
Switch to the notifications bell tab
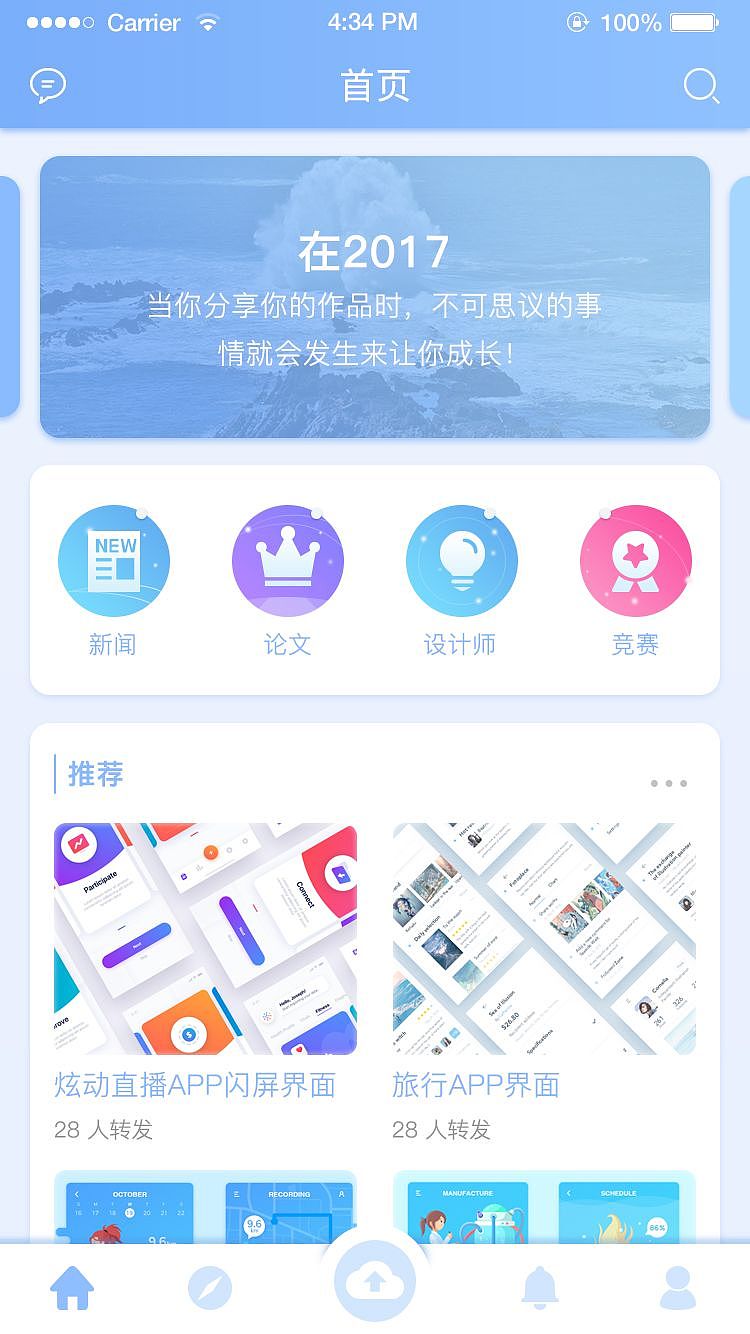[540, 1288]
